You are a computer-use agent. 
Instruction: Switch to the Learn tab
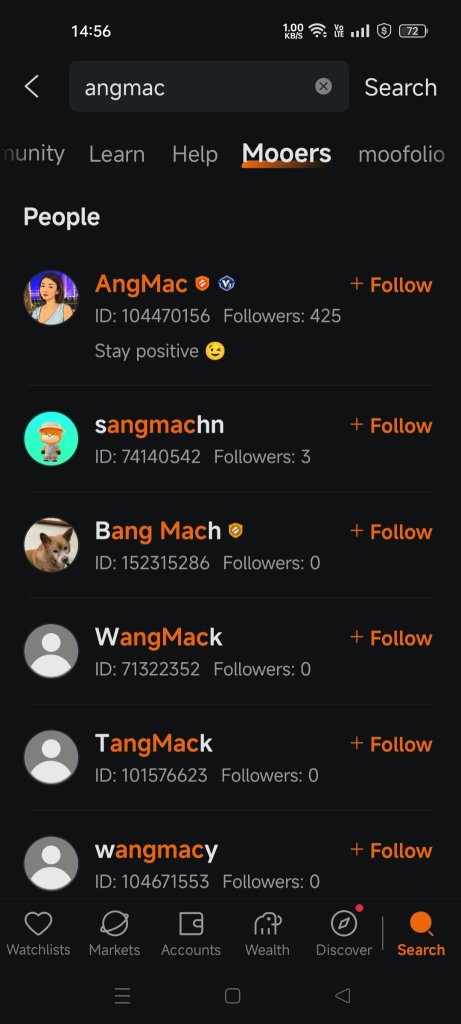pos(117,154)
